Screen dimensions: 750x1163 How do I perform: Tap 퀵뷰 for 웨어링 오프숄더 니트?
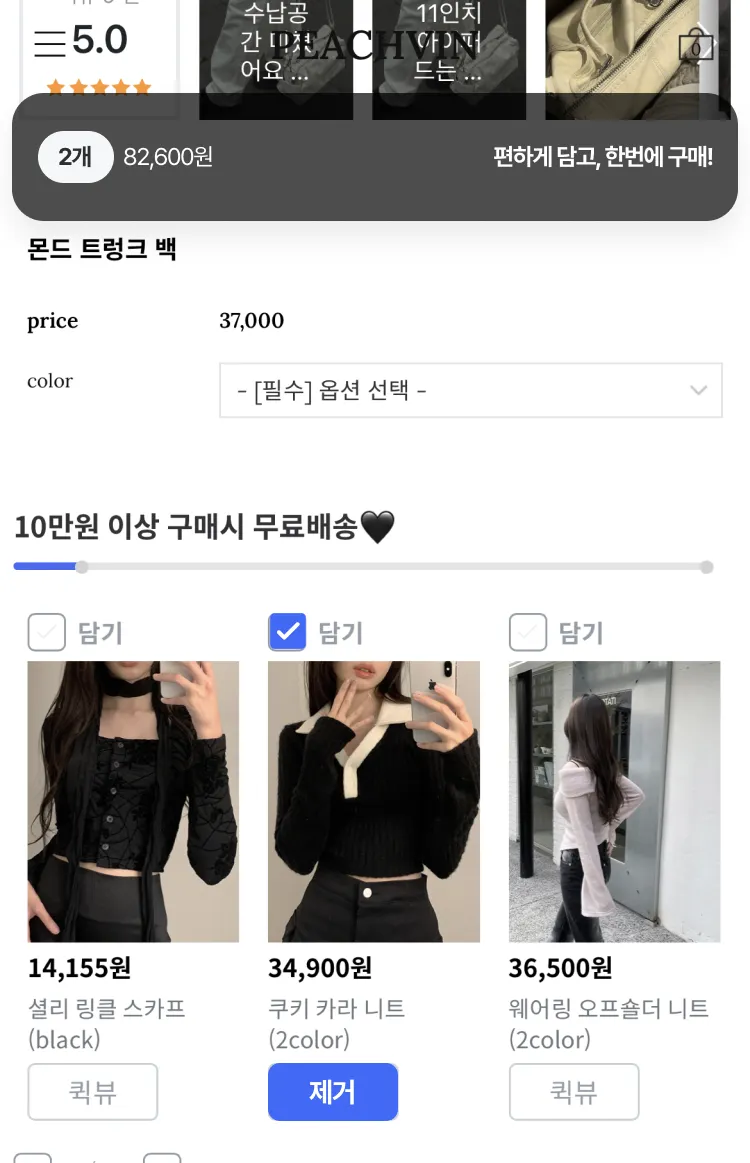574,1091
